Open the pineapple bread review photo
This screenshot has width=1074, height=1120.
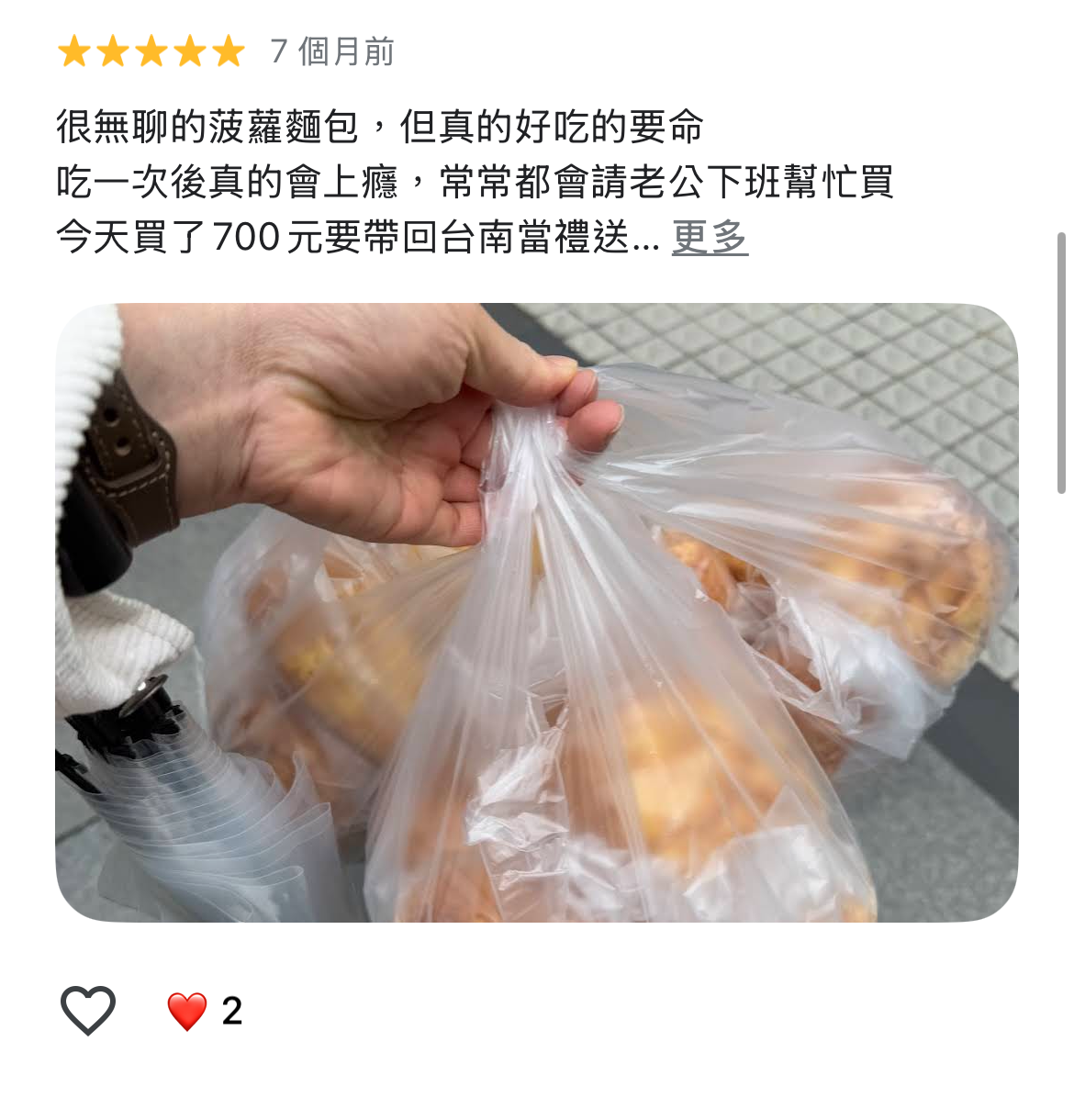[536, 612]
